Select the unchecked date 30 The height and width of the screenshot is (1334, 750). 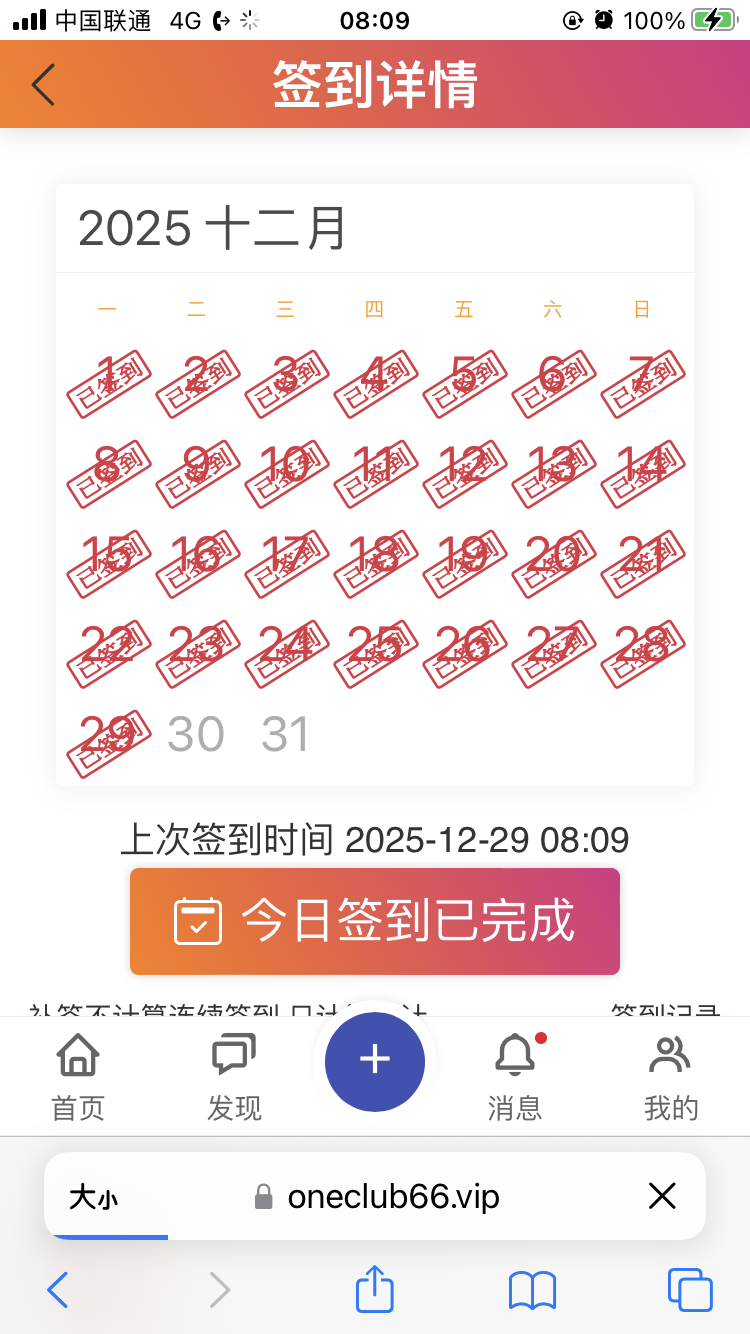tap(196, 734)
